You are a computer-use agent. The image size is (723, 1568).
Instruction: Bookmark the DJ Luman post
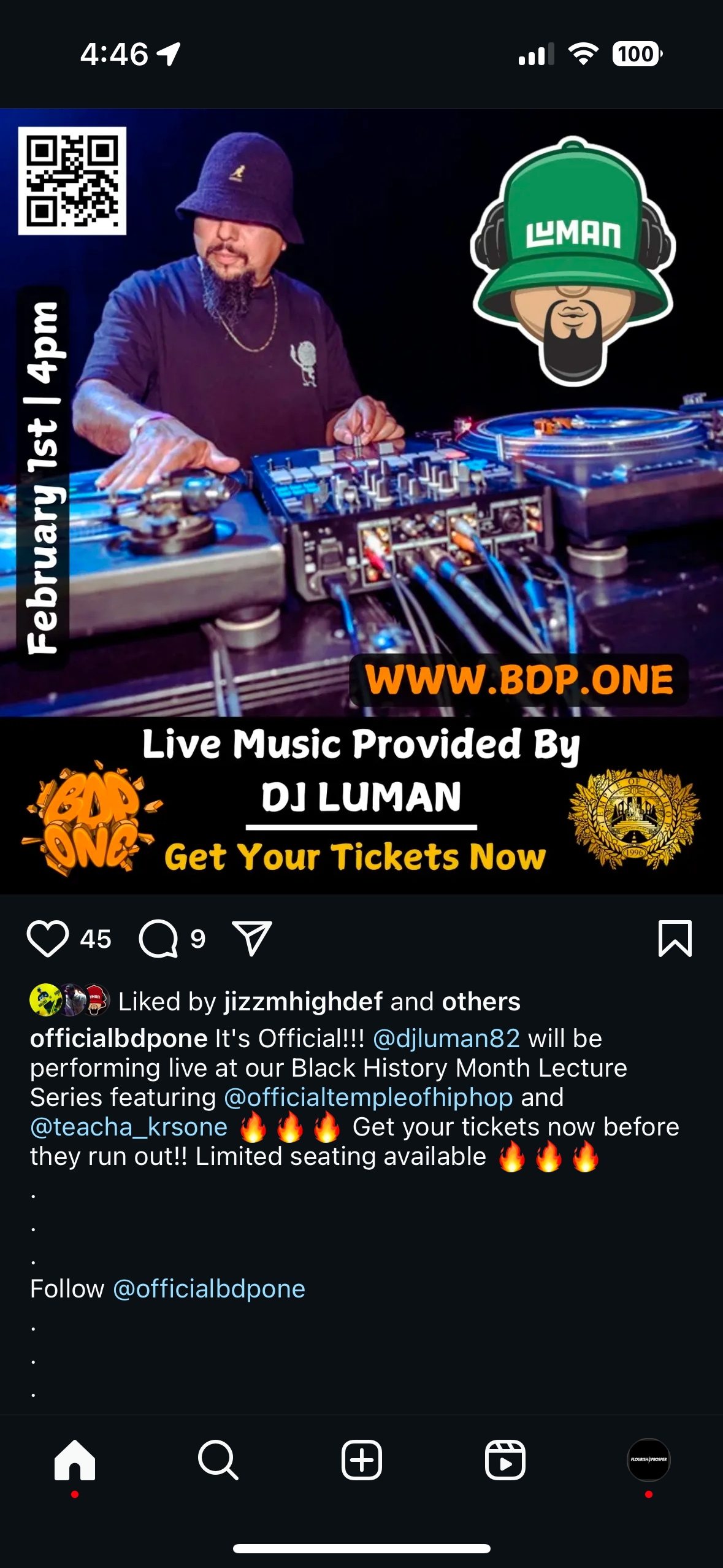(x=675, y=938)
